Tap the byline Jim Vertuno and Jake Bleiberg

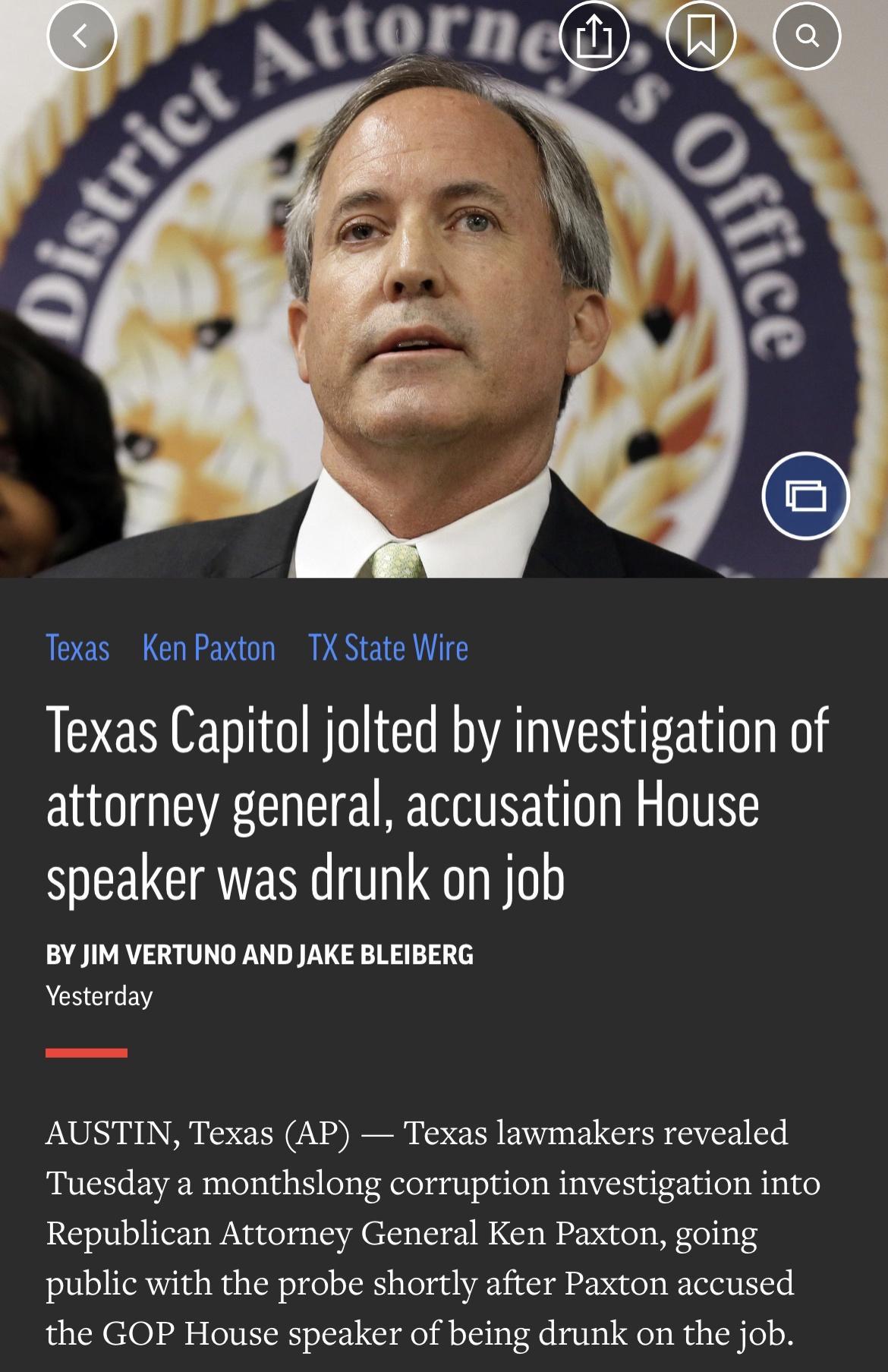click(261, 955)
